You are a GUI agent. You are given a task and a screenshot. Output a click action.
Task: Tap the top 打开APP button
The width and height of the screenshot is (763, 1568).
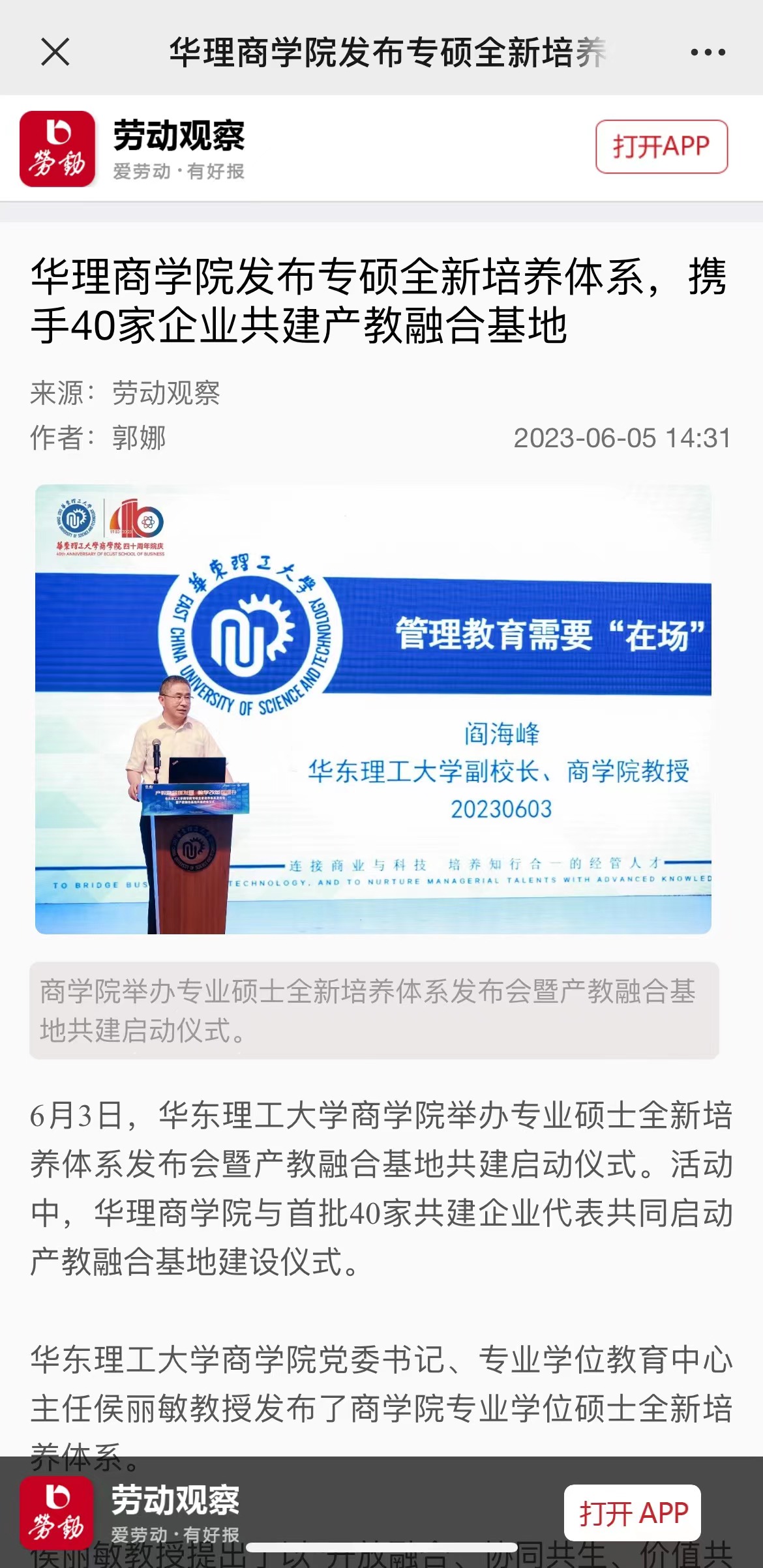click(661, 147)
